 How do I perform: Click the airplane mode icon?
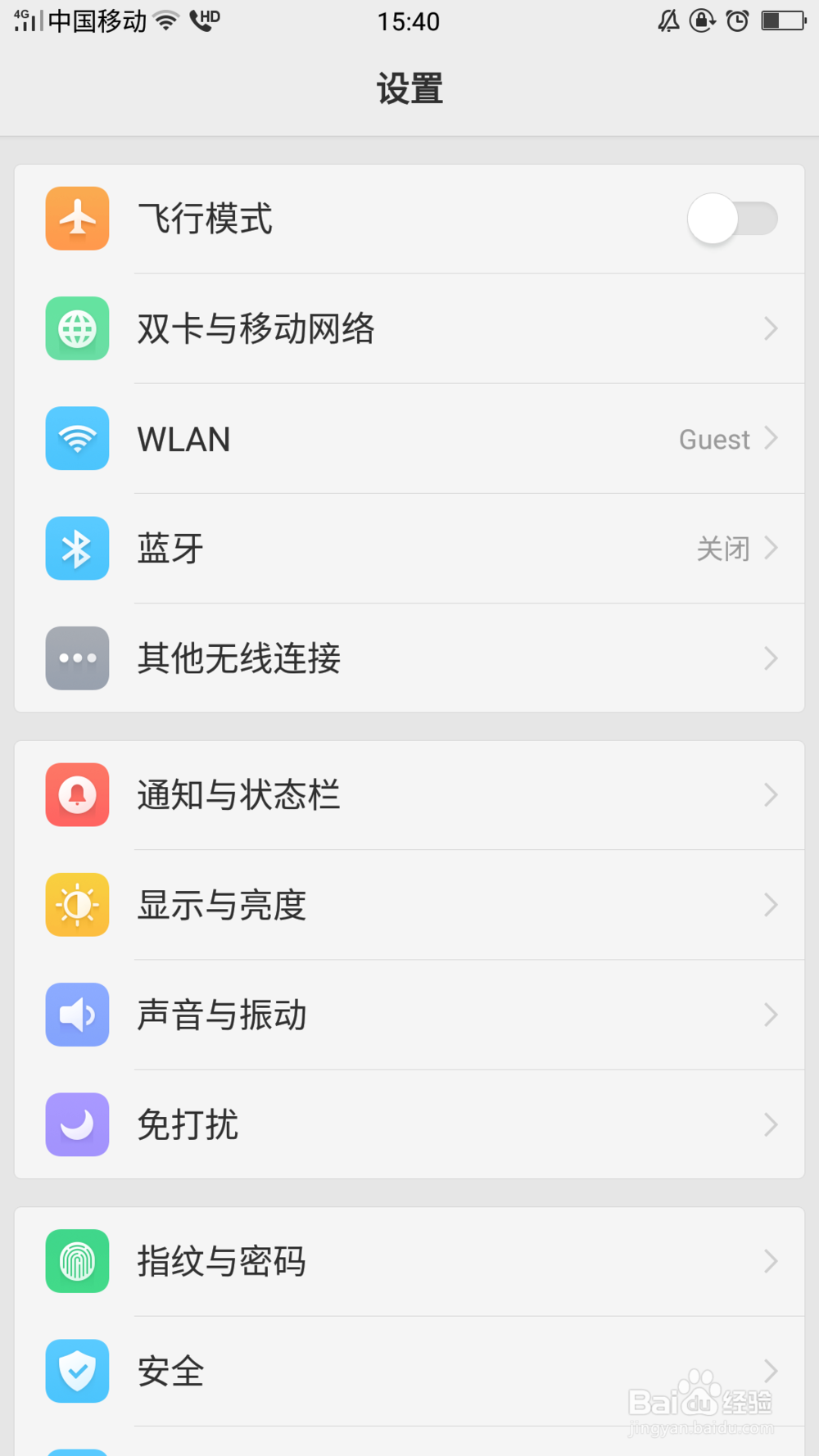76,219
